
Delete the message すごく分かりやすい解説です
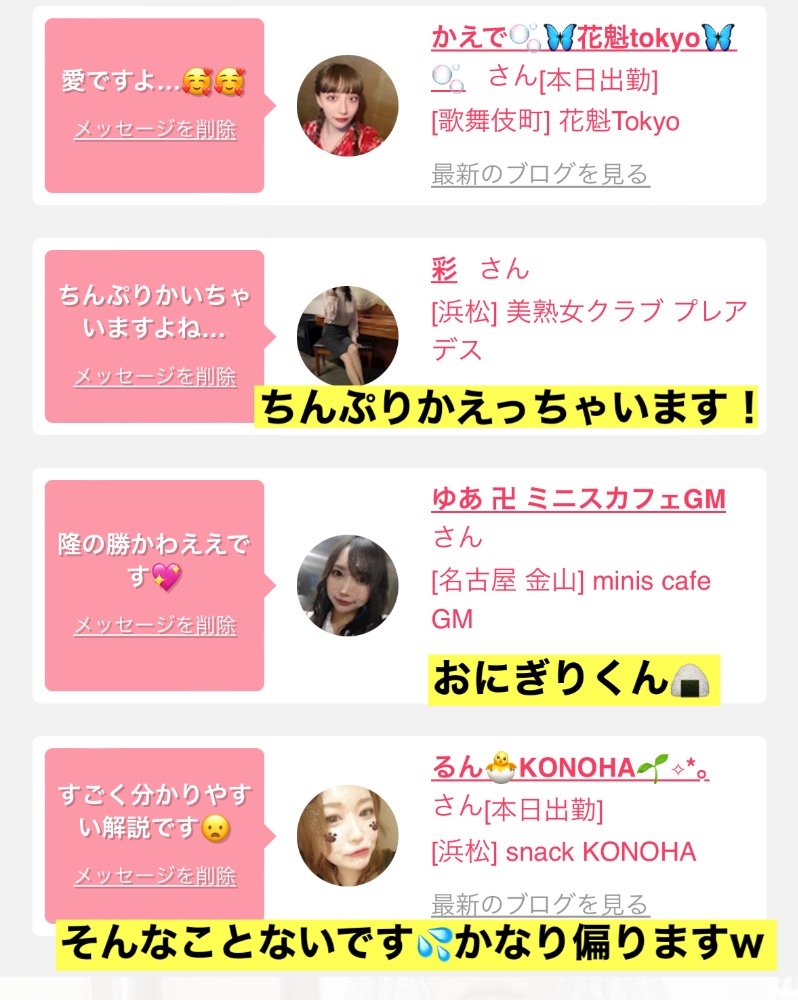click(x=156, y=876)
